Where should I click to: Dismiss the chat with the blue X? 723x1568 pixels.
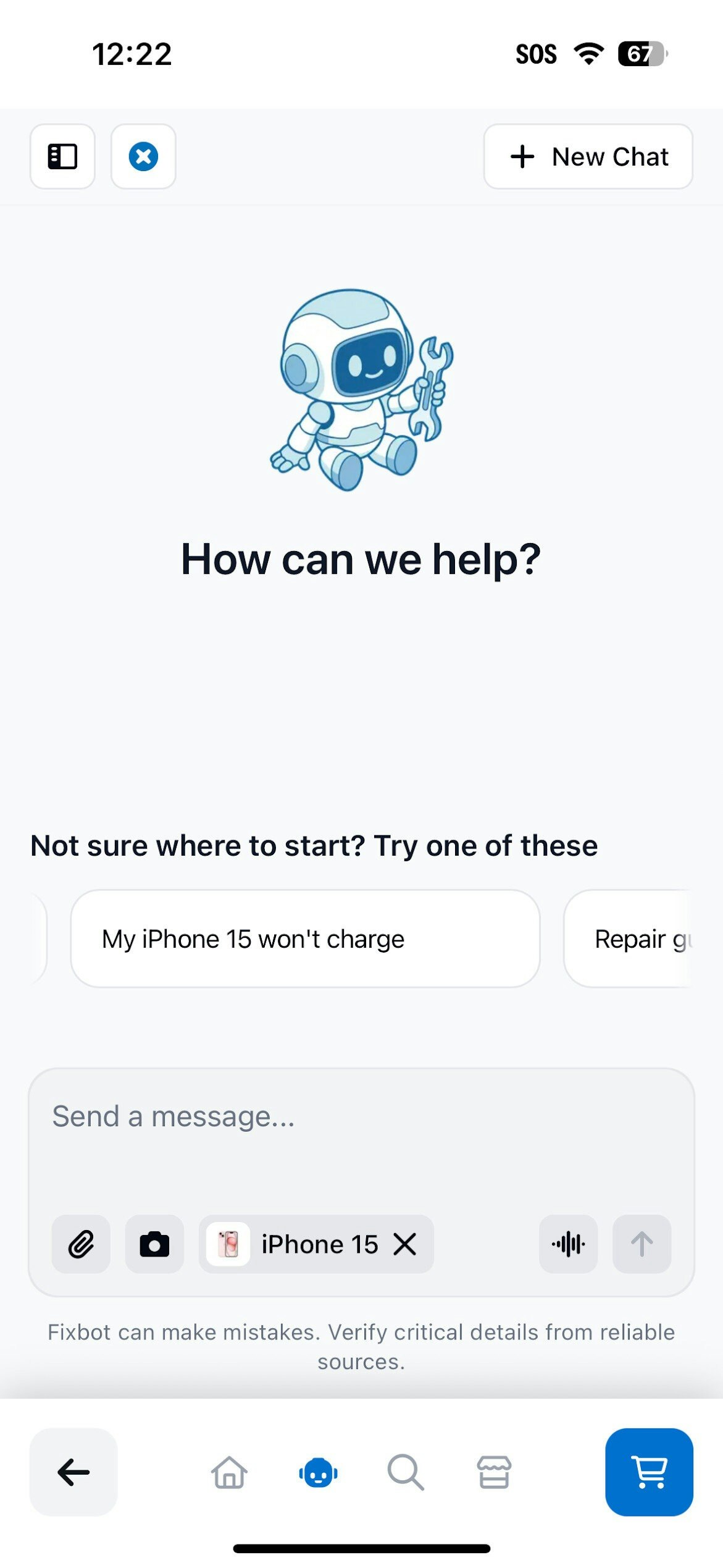click(143, 156)
